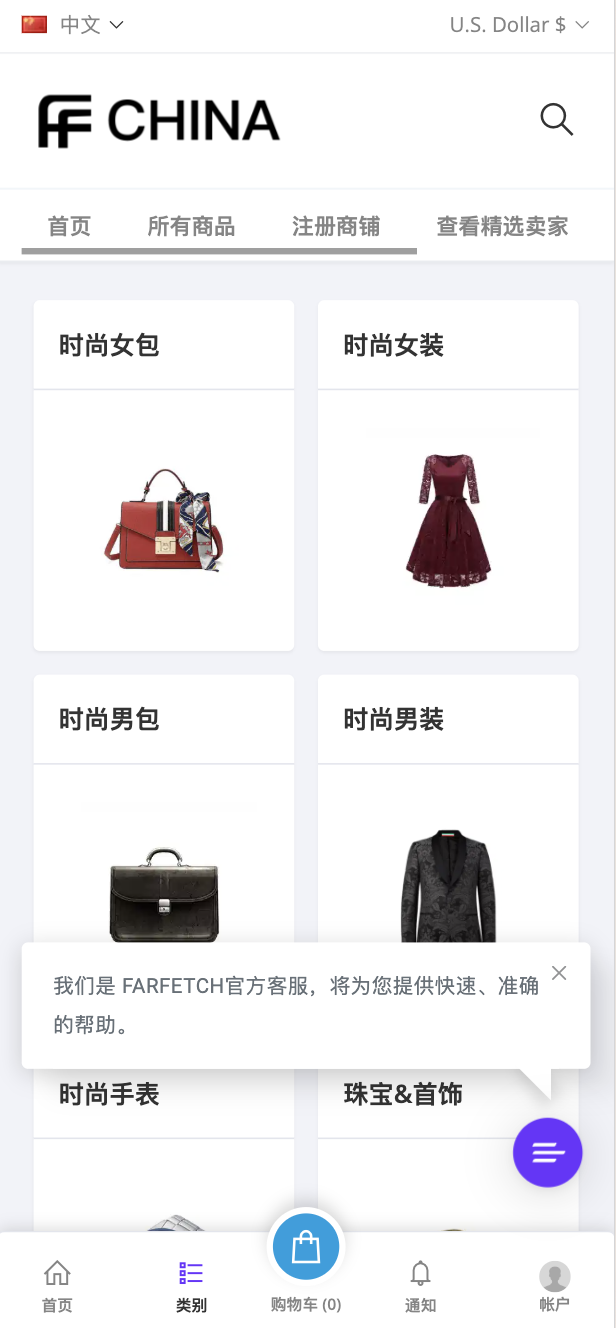Open the purple customer service chat button
The height and width of the screenshot is (1328, 616).
[547, 1153]
